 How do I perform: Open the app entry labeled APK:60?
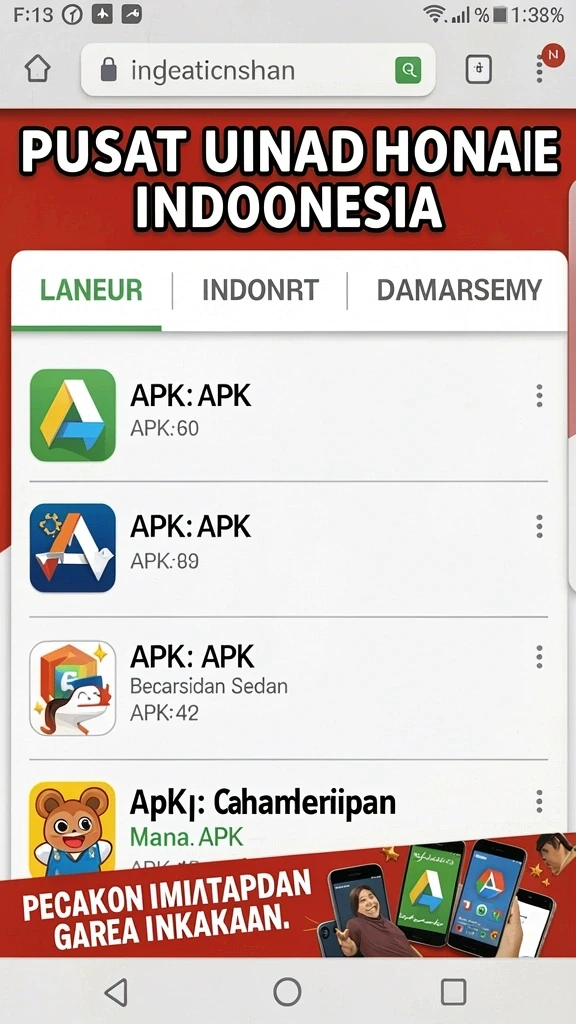click(x=288, y=414)
